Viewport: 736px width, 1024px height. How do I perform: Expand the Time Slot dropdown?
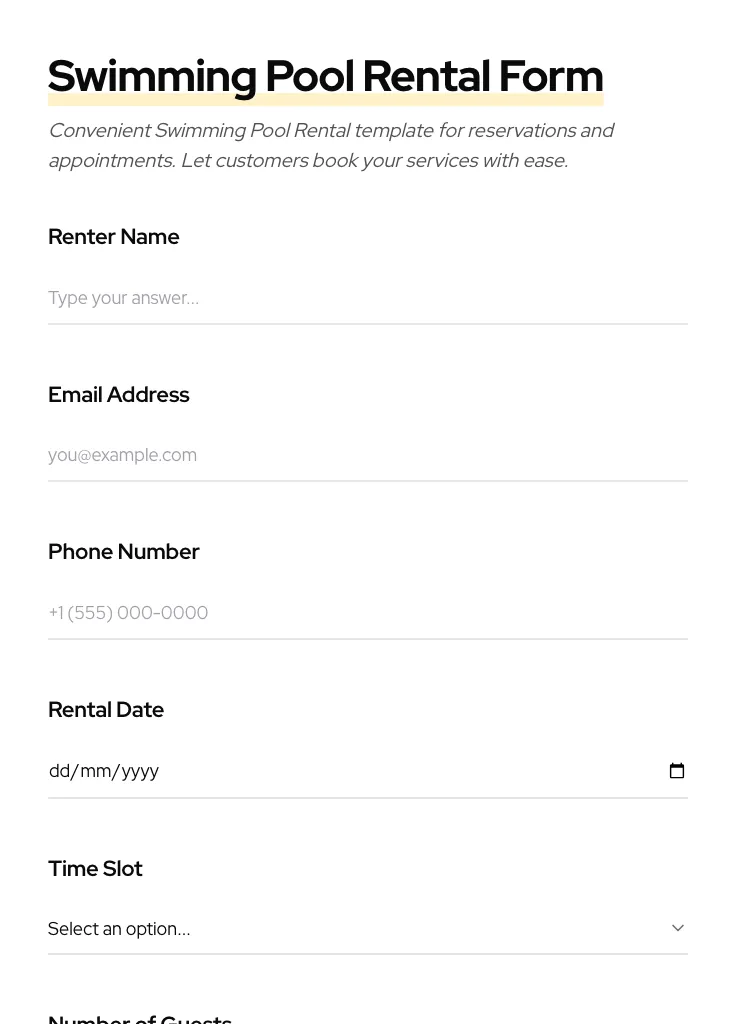(x=367, y=929)
